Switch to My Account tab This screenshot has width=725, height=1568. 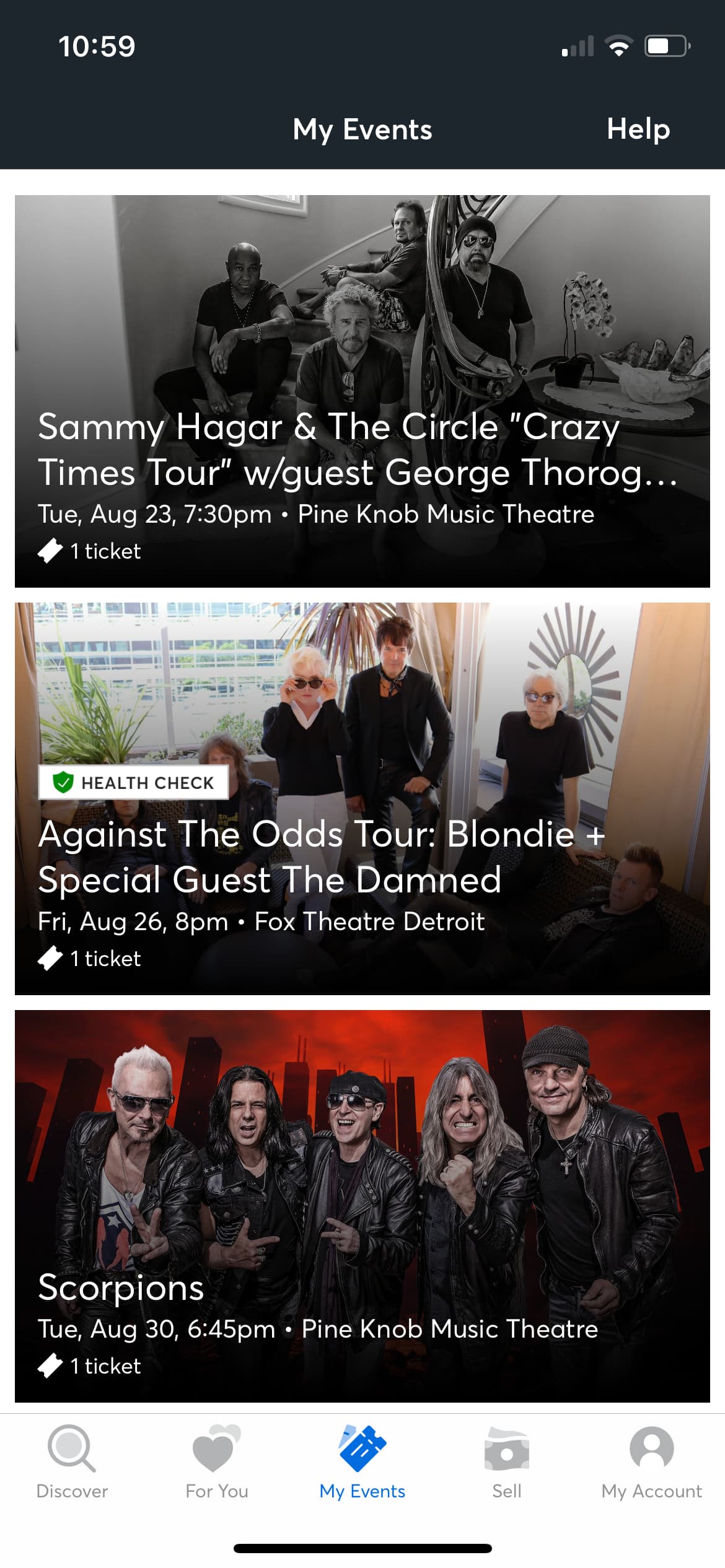coord(652,1463)
